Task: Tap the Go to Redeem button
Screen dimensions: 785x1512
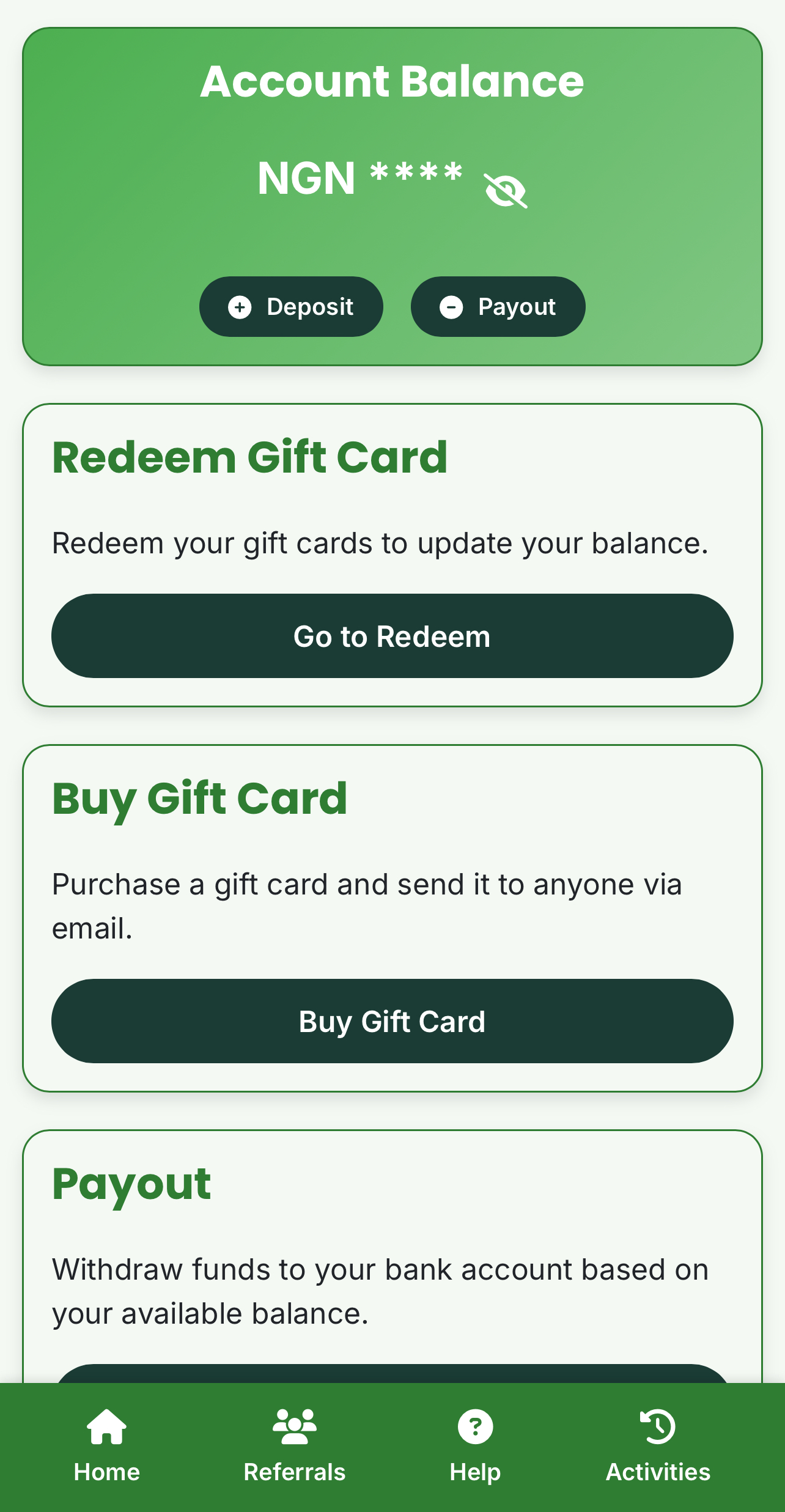Action: click(x=392, y=636)
